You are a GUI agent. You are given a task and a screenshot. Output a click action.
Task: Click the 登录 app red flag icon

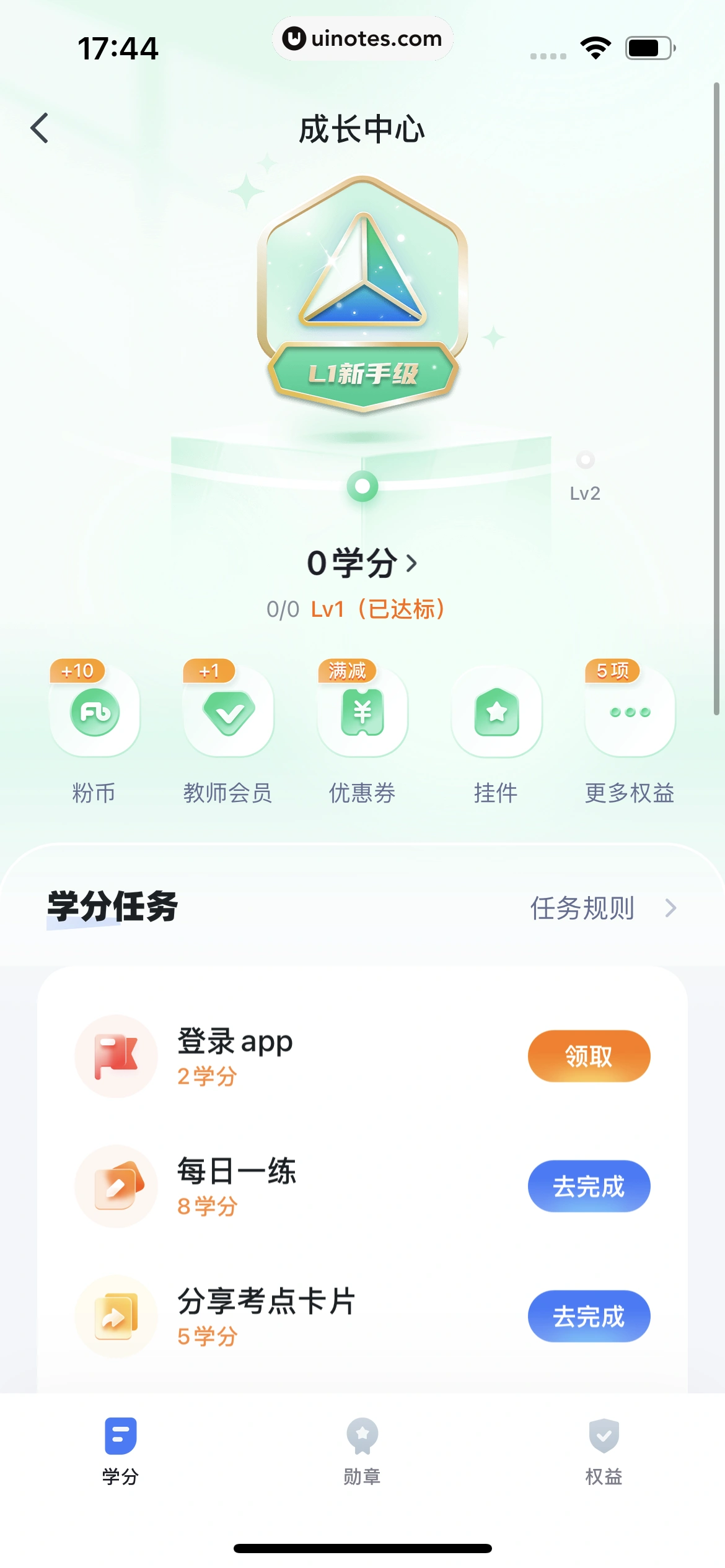[115, 1056]
